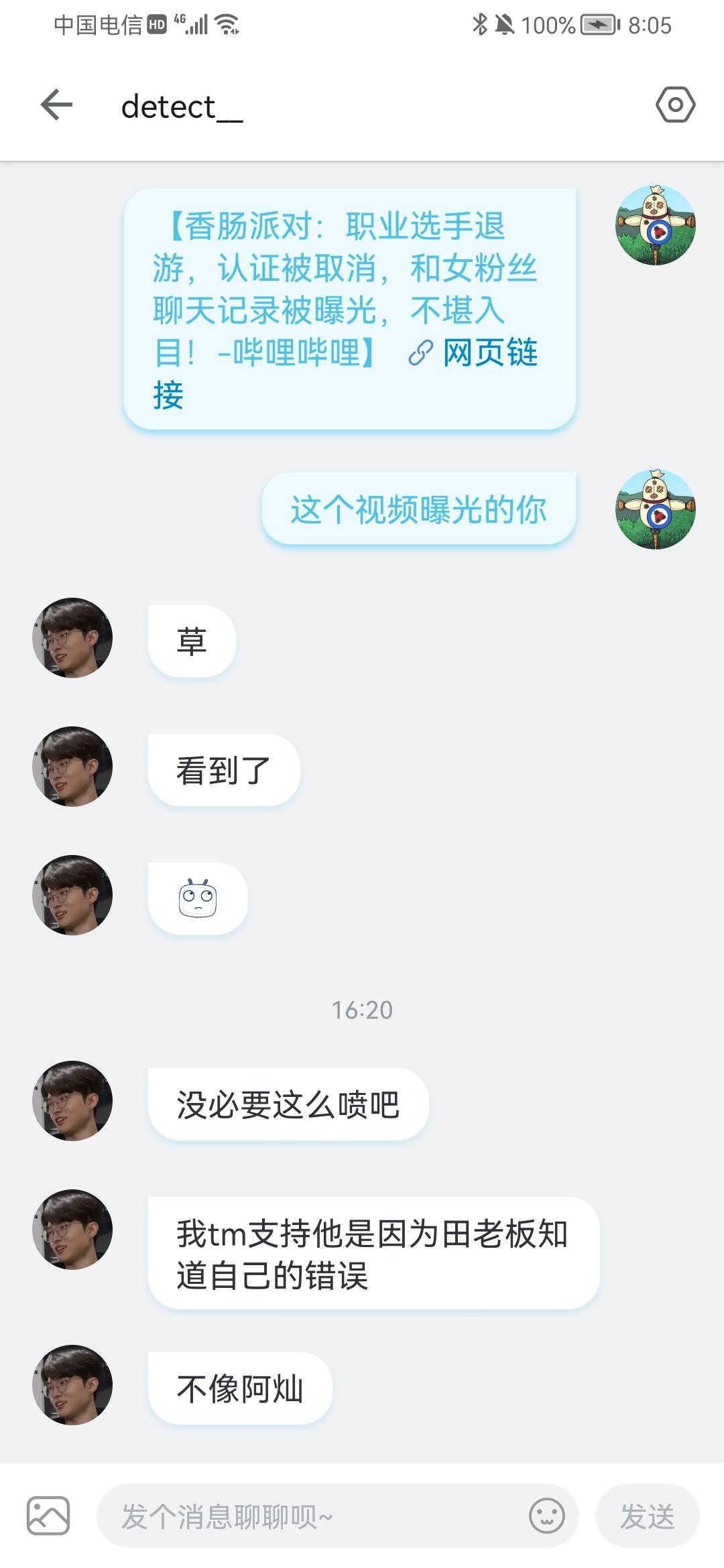The image size is (724, 1568).
Task: Open own avatar beside 这个视频曝光的你
Action: [x=655, y=509]
